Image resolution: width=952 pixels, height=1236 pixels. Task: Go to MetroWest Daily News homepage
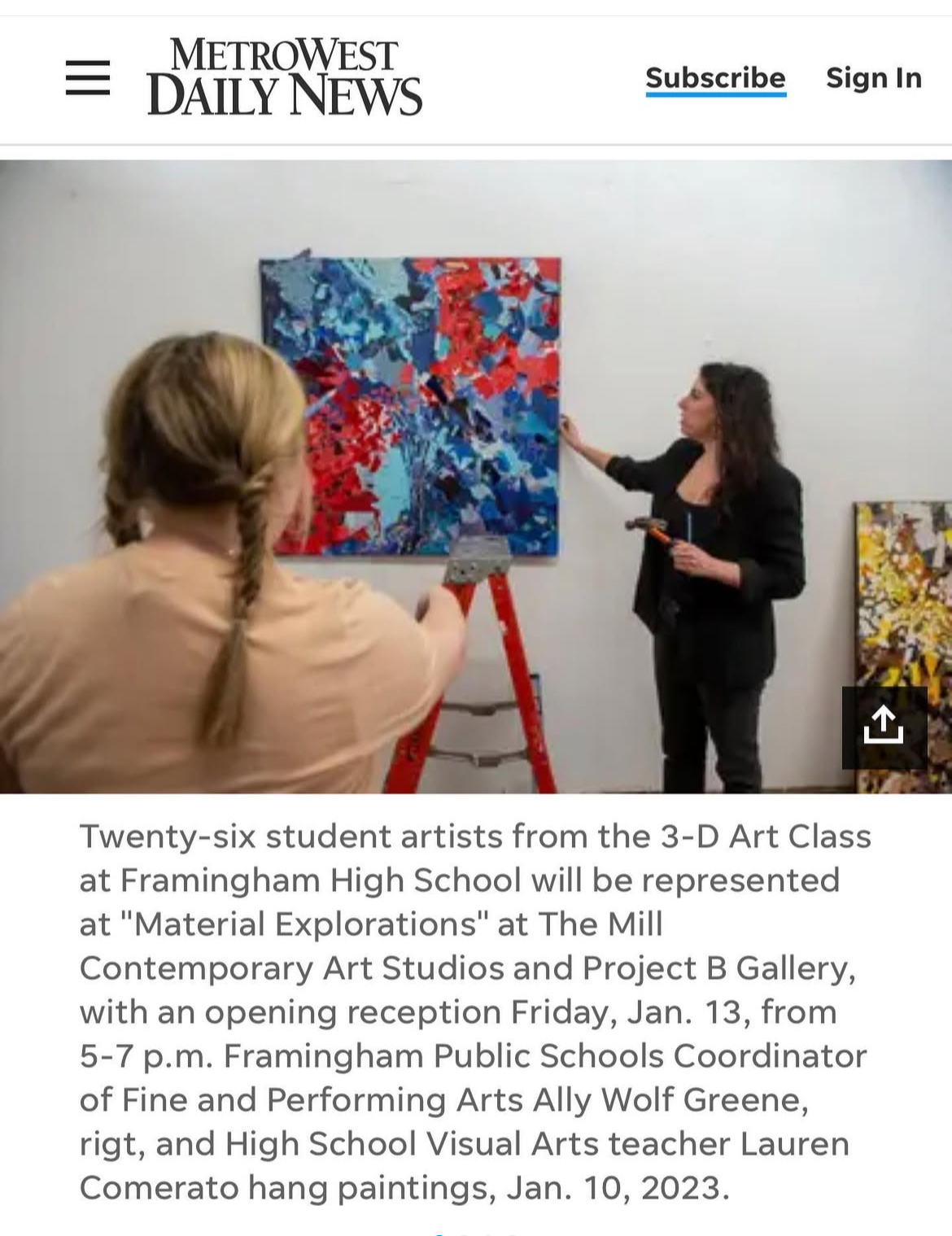pos(284,78)
